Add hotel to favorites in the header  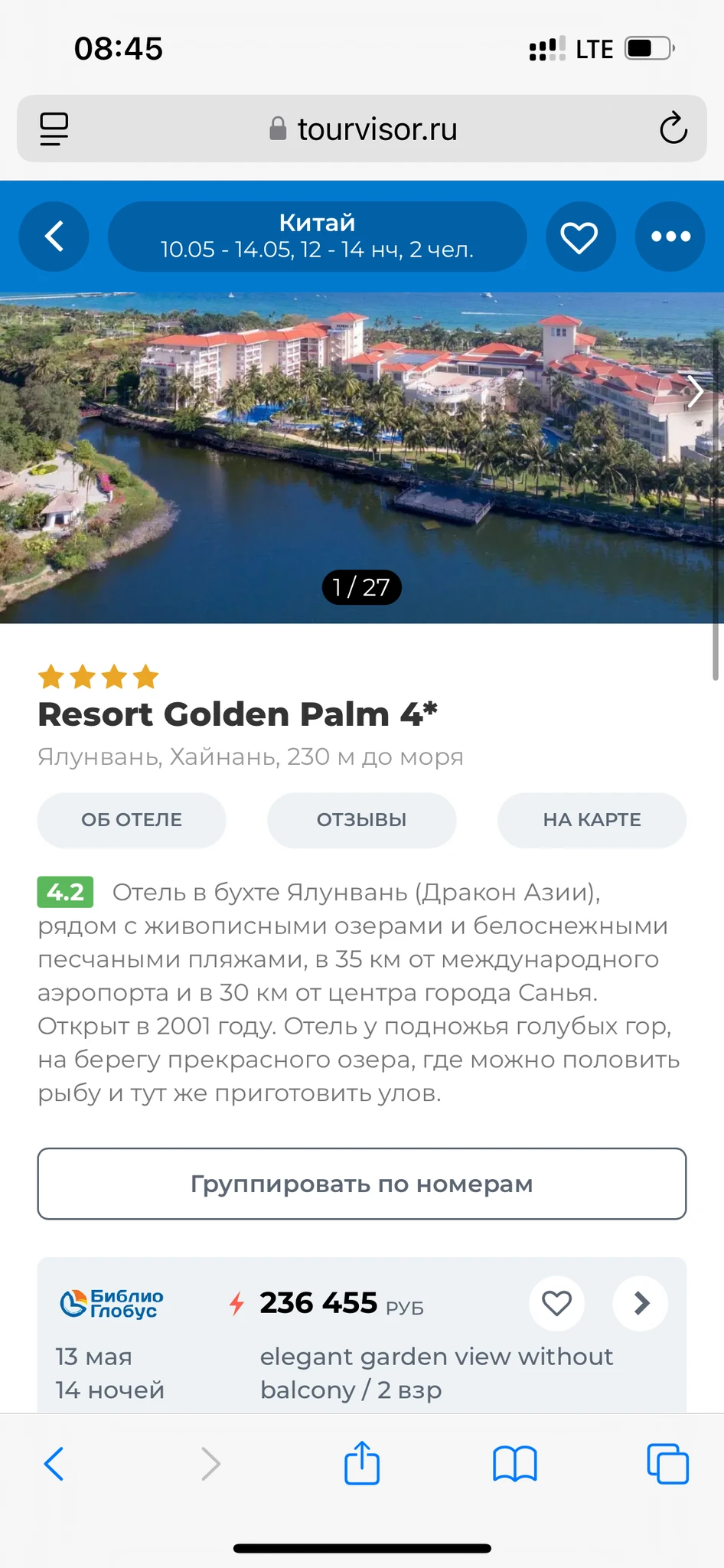point(579,237)
